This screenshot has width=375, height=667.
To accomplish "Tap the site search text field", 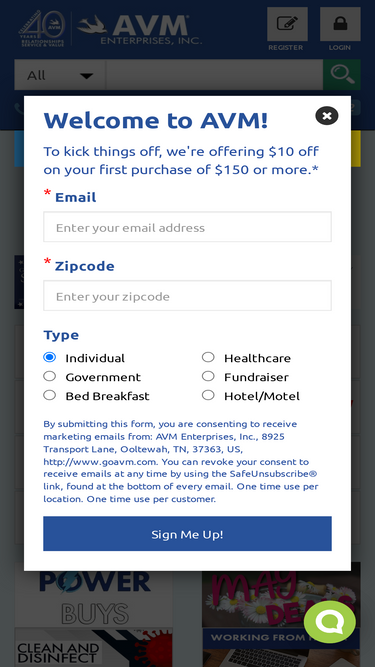I will pyautogui.click(x=214, y=75).
